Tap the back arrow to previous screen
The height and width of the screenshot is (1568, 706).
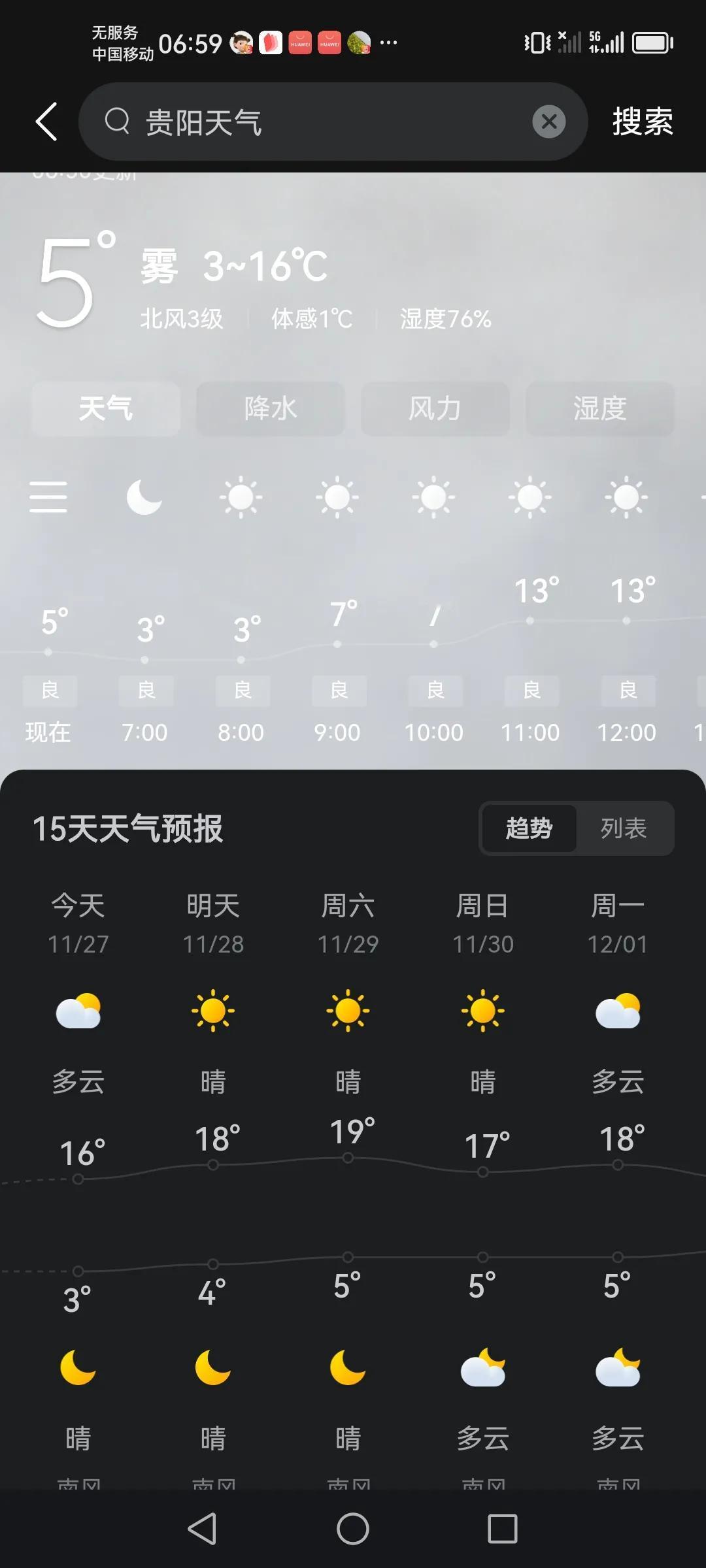click(46, 122)
